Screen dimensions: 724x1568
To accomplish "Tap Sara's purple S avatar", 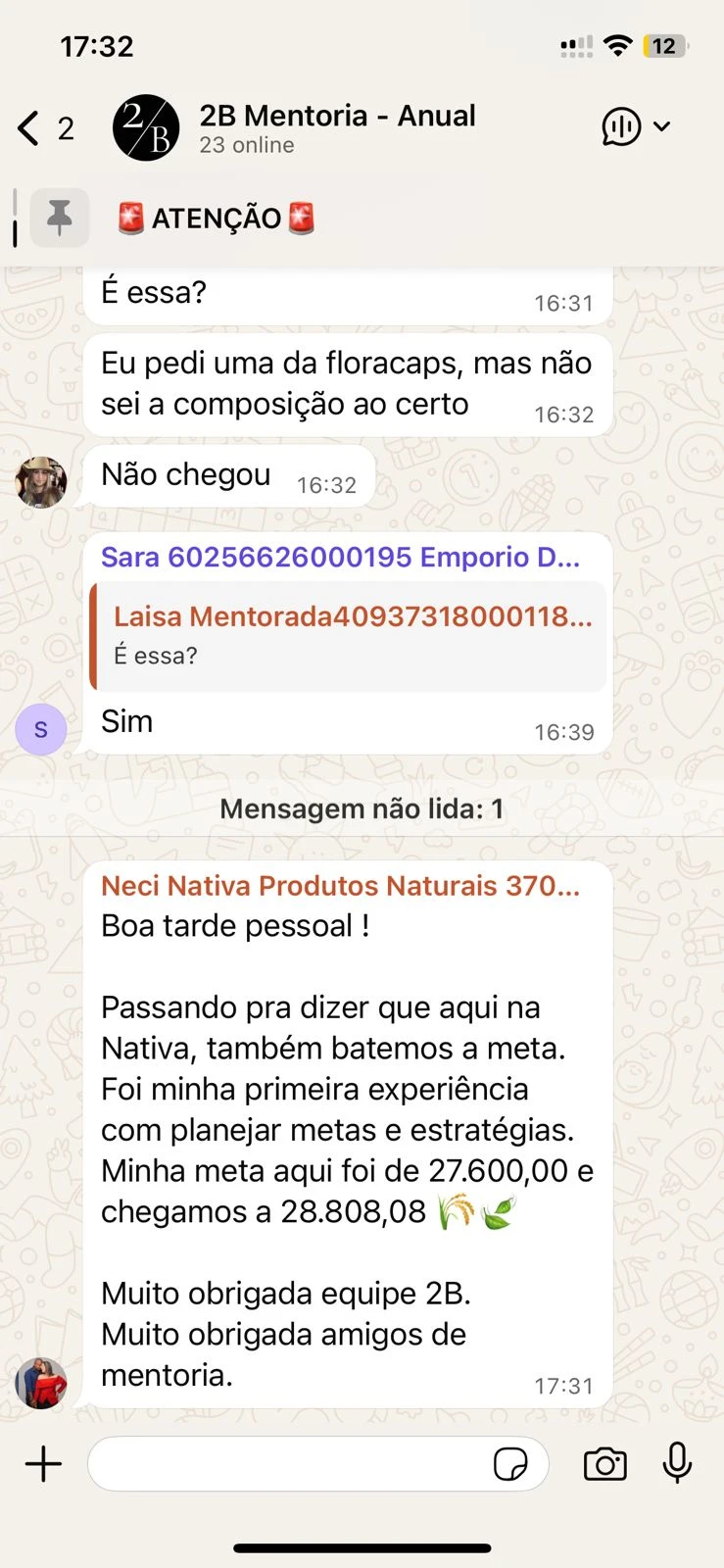I will (41, 729).
